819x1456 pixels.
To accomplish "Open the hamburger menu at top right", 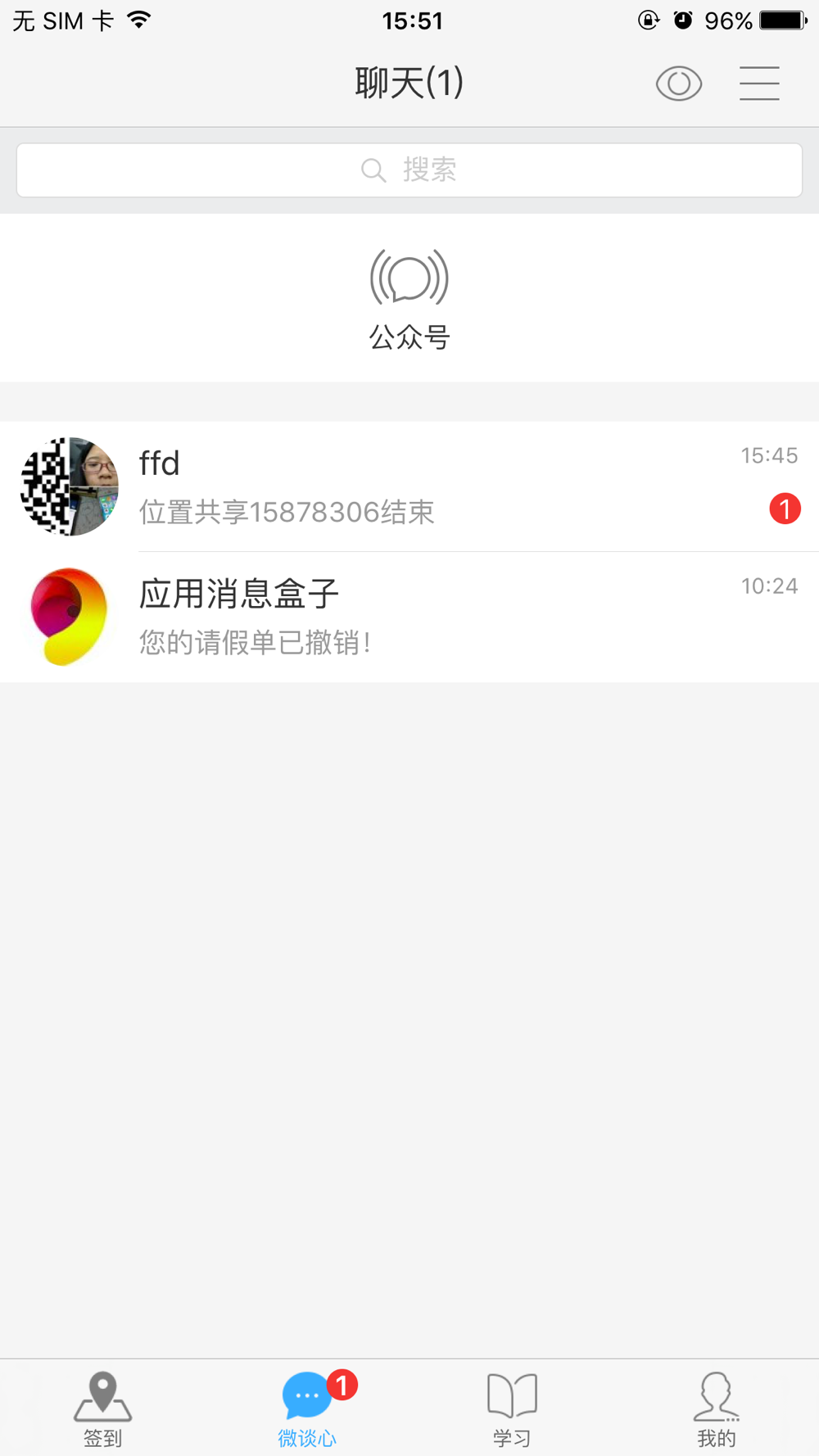I will (759, 84).
